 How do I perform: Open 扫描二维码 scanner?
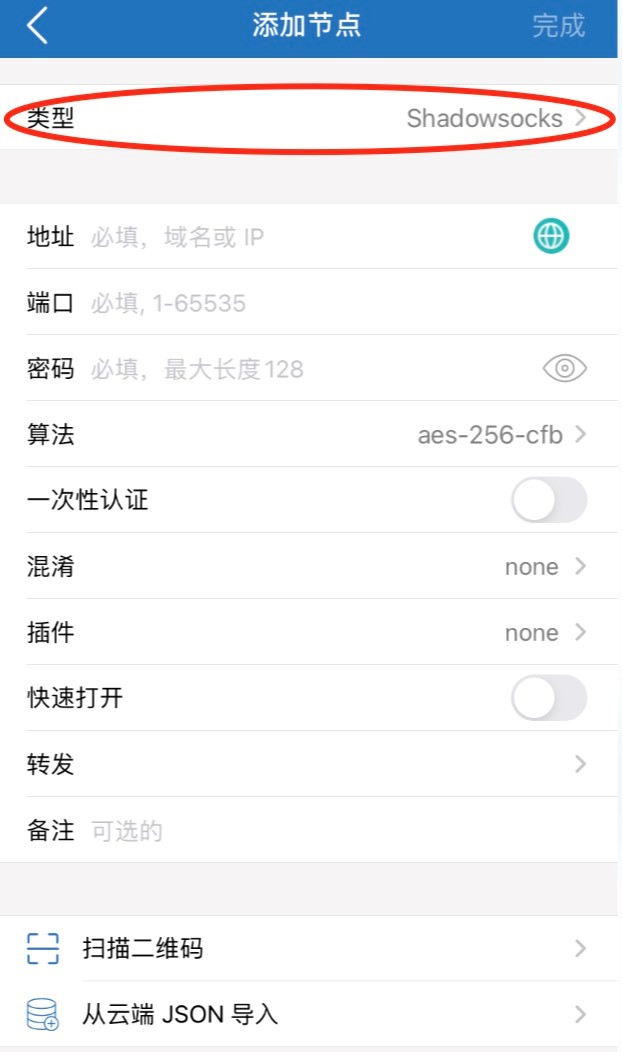coord(309,948)
